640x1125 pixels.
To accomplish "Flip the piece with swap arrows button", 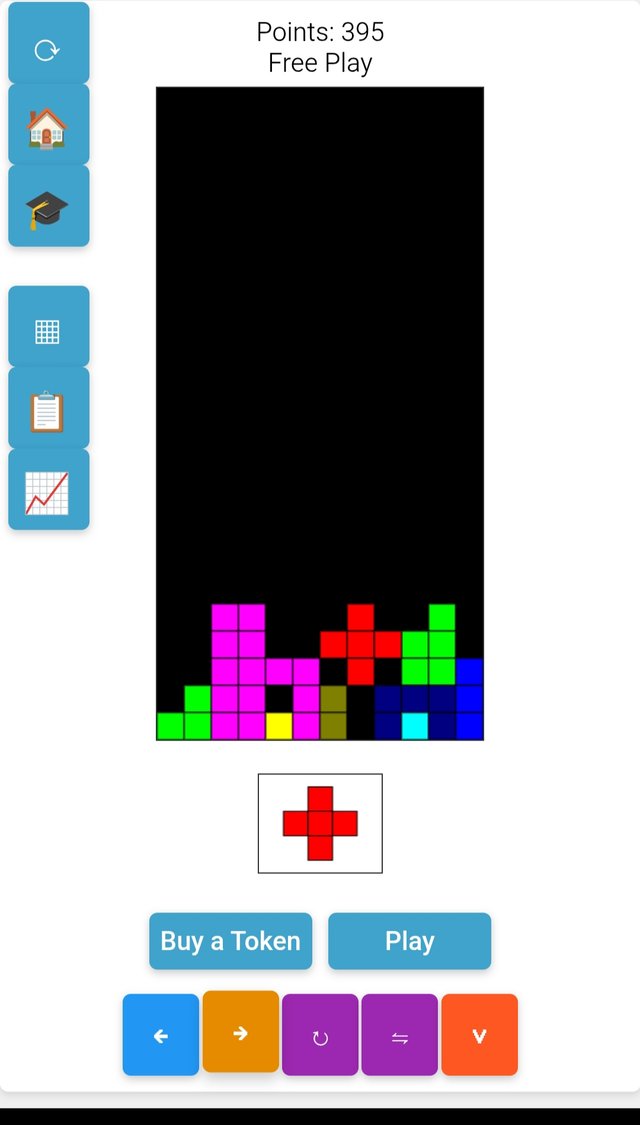I will [x=400, y=1035].
